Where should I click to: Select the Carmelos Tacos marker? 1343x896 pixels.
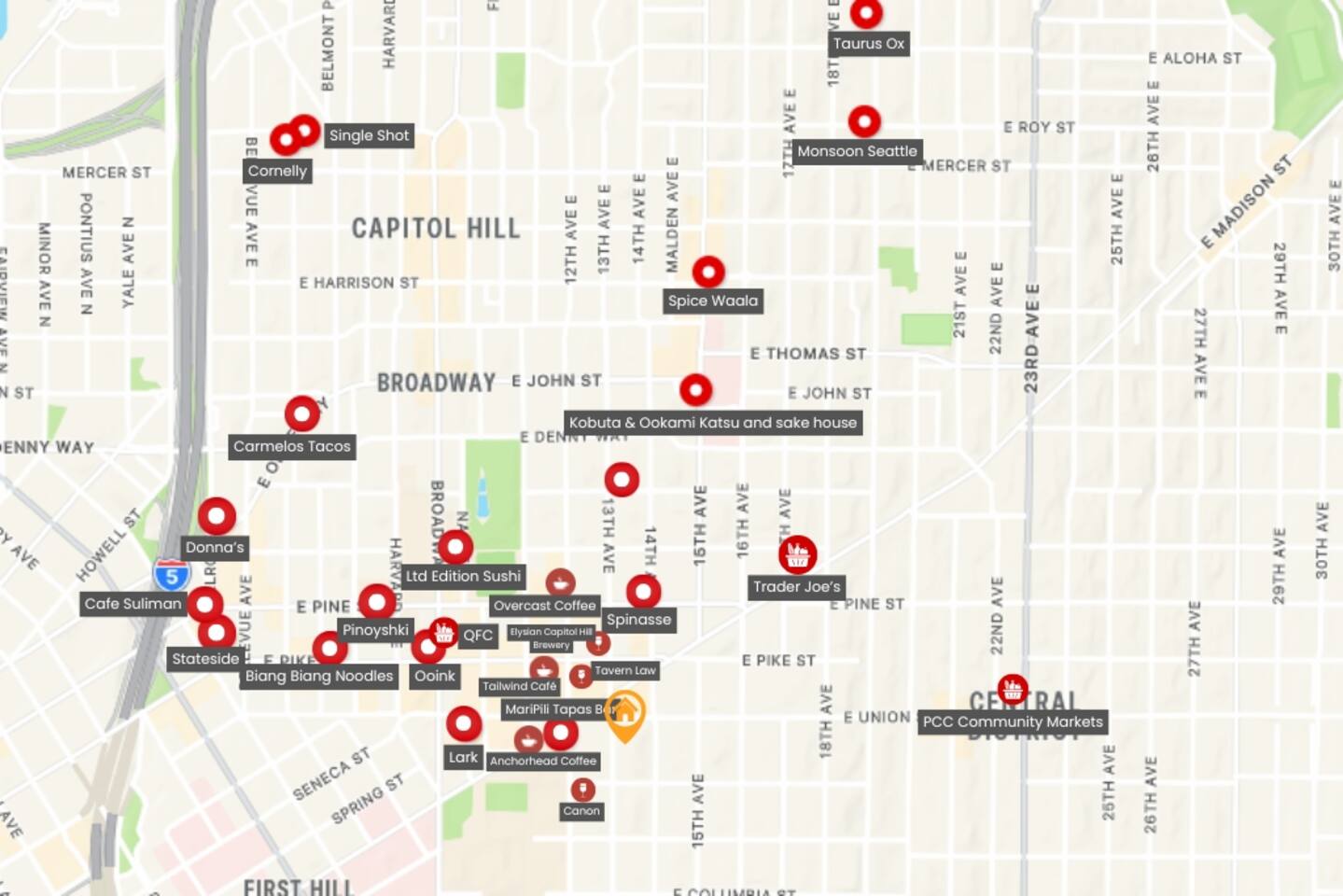[x=301, y=413]
